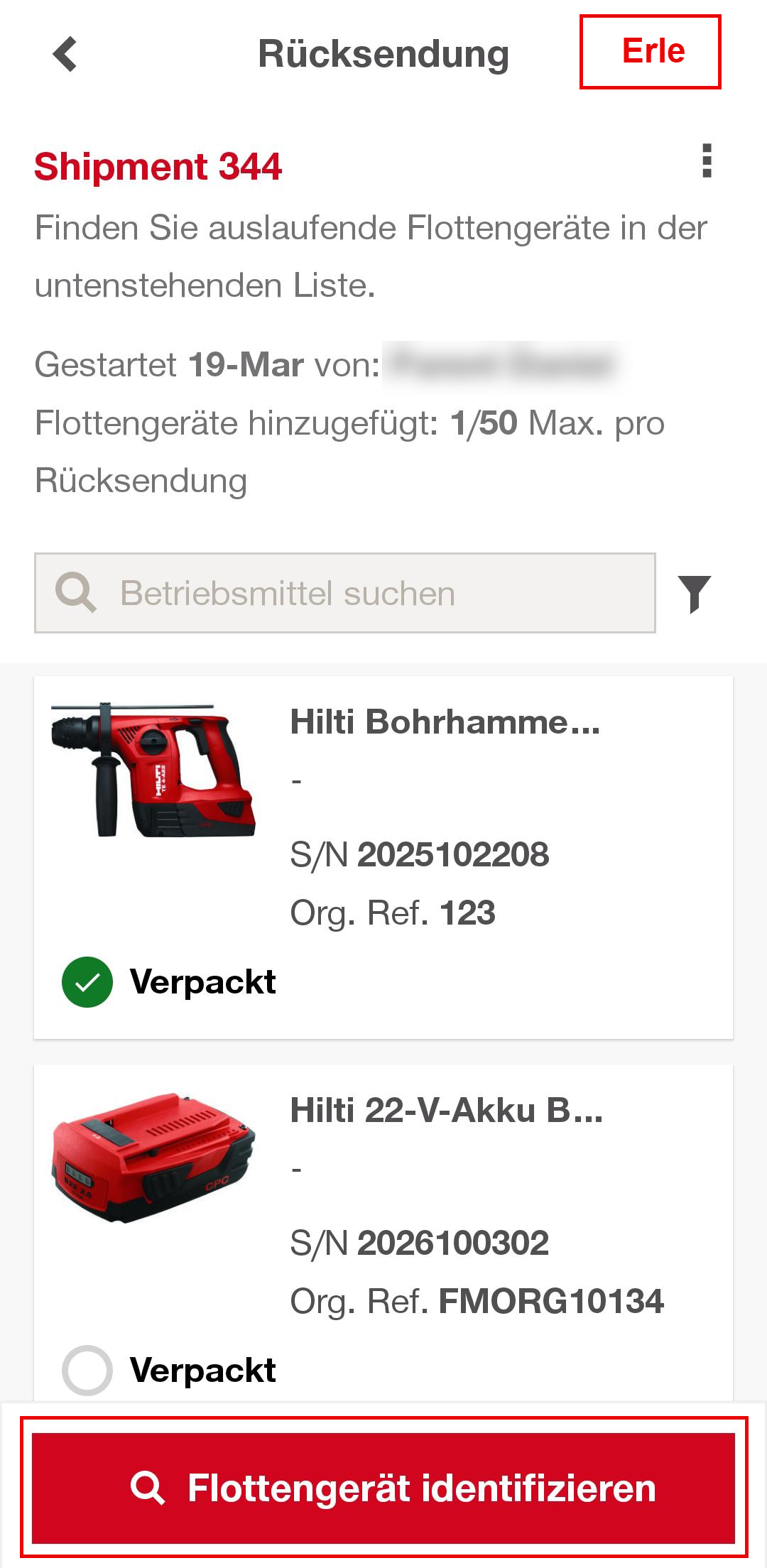The height and width of the screenshot is (1568, 767).
Task: Tap Flottengerät identifizieren button
Action: click(383, 1488)
